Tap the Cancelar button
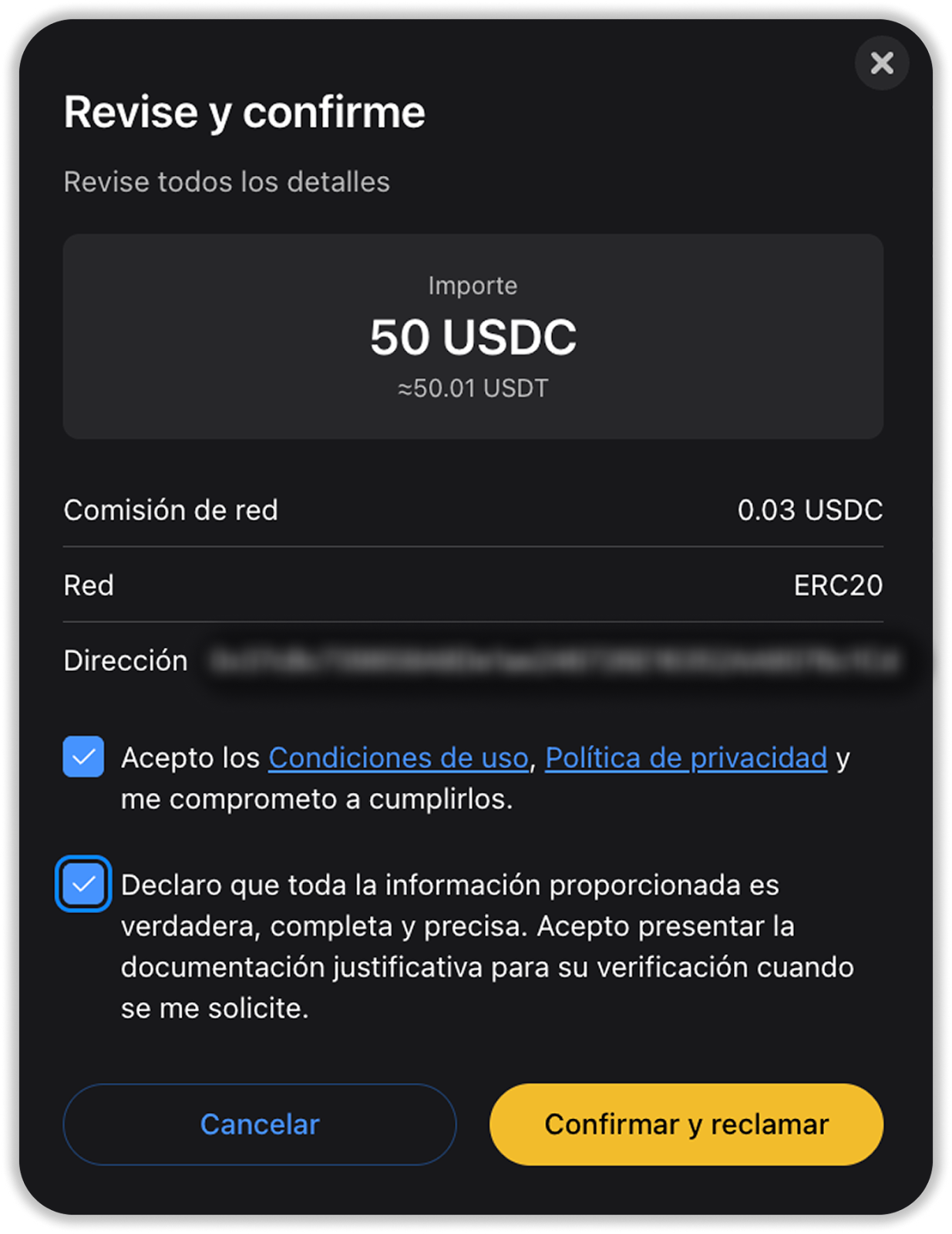Screen dimensions: 952x1234 (260, 1124)
